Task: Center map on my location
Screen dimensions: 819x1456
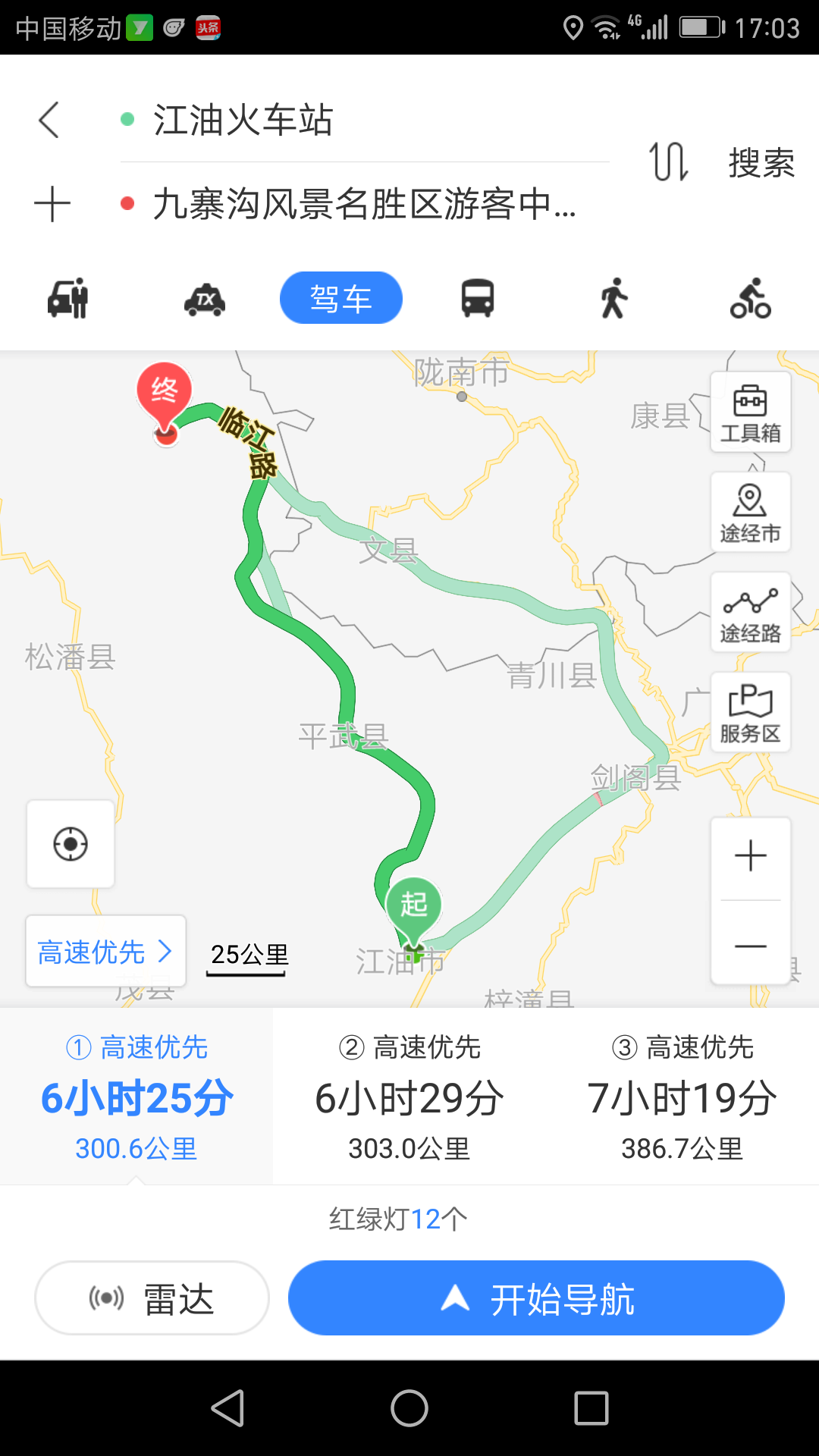Action: (x=71, y=844)
